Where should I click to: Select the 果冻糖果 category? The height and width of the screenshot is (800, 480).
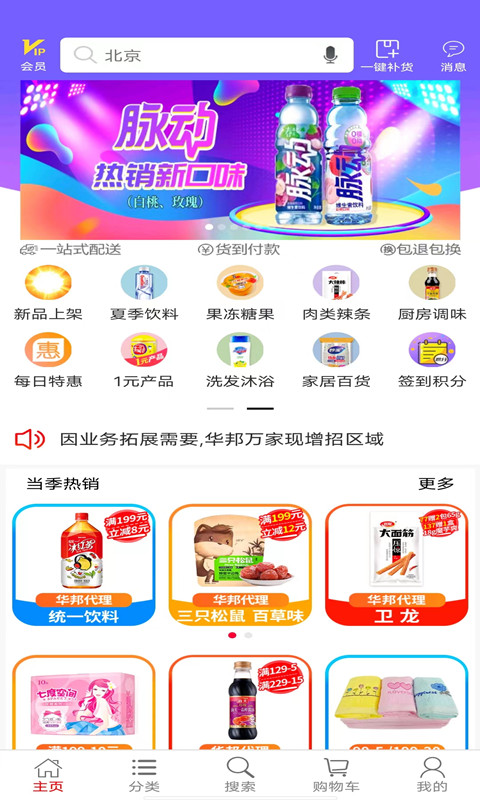point(240,292)
